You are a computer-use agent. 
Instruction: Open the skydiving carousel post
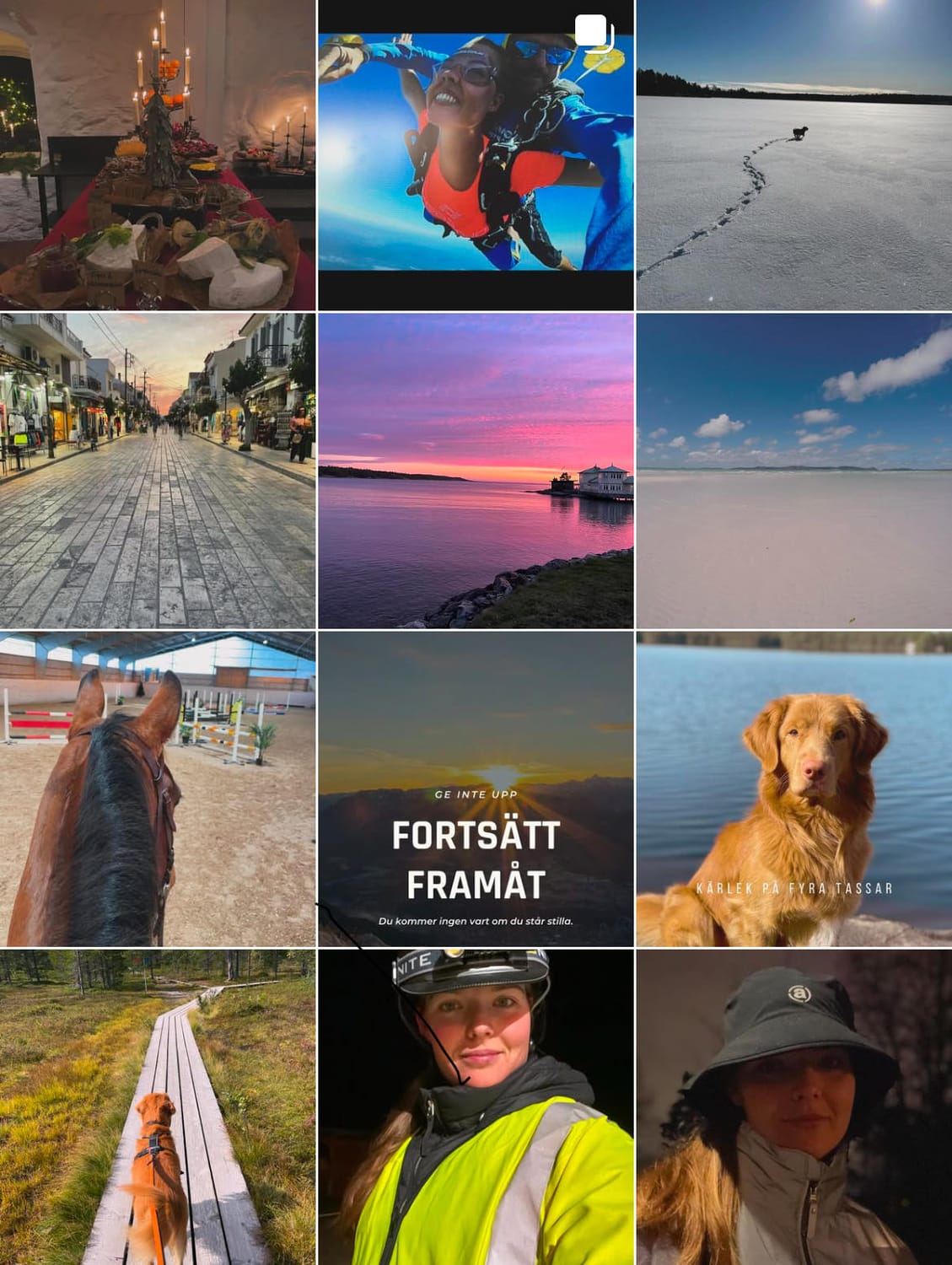tap(476, 155)
